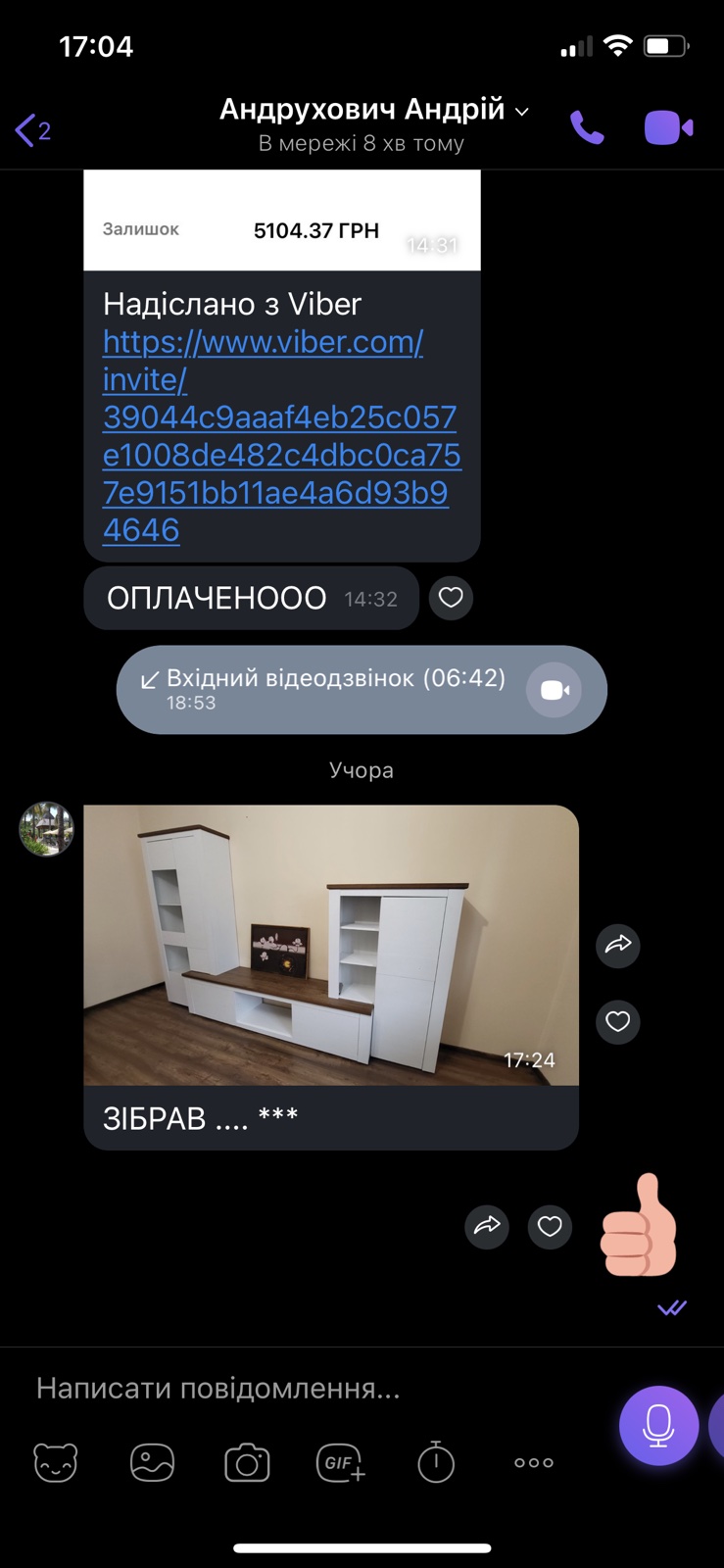Set a disappearing message timer
The height and width of the screenshot is (1568, 724).
click(436, 1463)
